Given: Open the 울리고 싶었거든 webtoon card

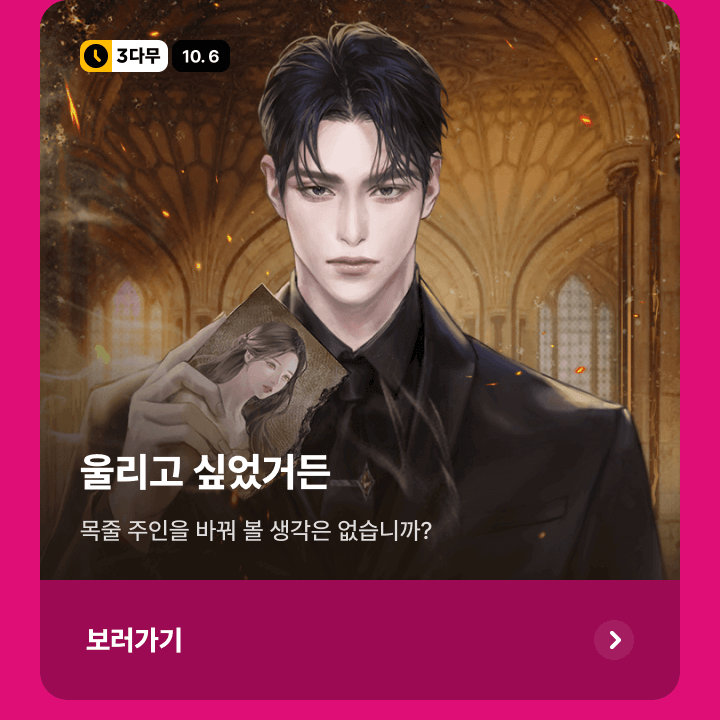Looking at the screenshot, I should 360,300.
